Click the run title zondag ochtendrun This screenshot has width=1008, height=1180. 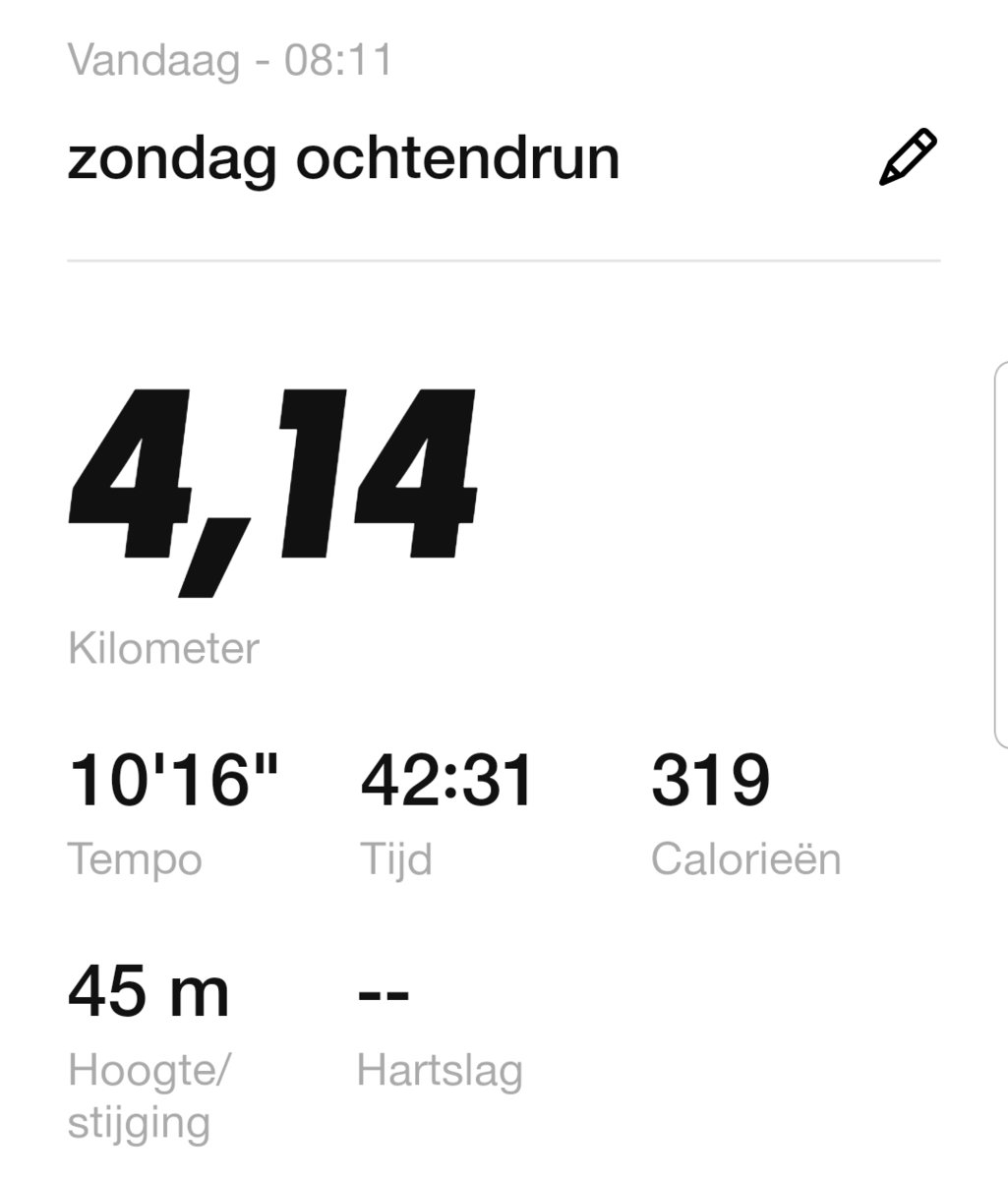(x=342, y=159)
